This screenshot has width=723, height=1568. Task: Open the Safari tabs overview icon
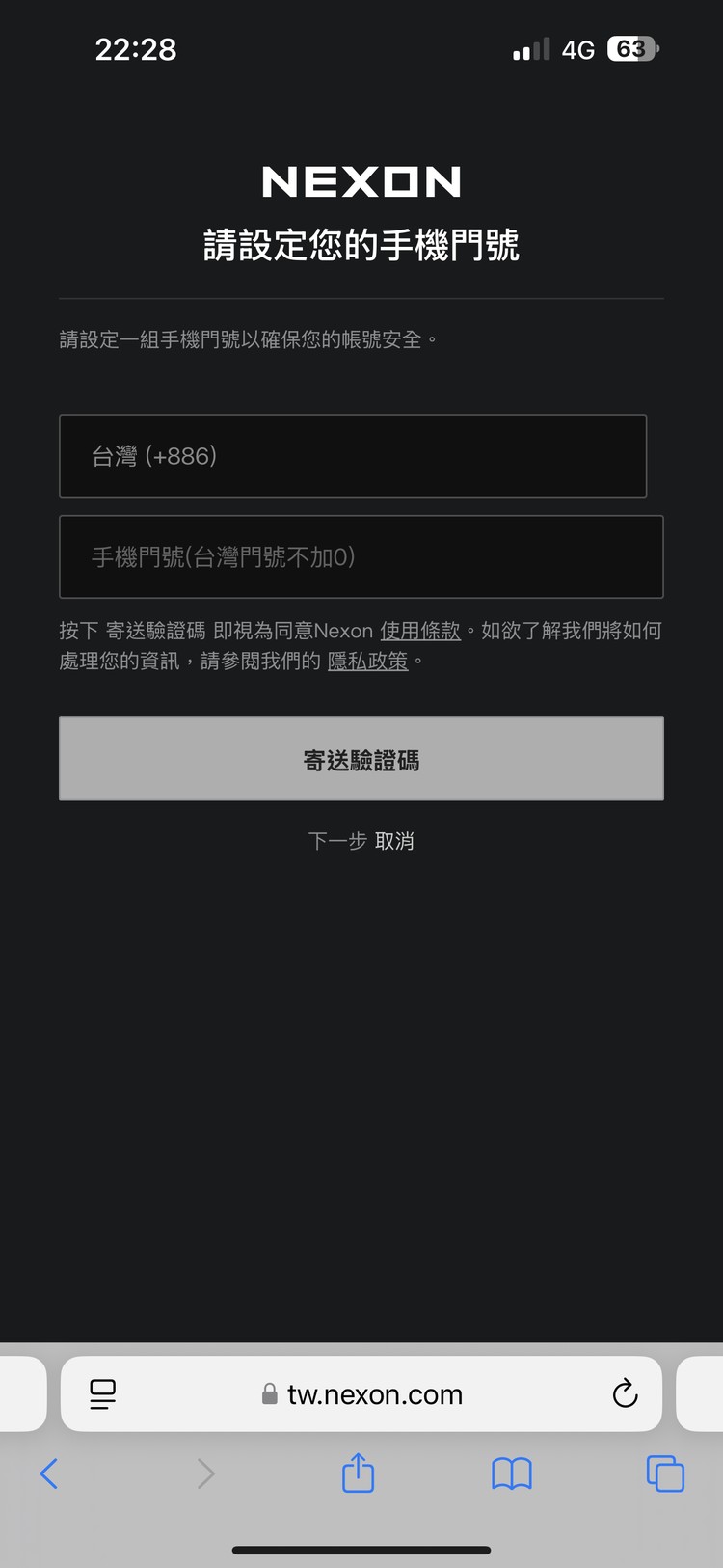pyautogui.click(x=665, y=1473)
